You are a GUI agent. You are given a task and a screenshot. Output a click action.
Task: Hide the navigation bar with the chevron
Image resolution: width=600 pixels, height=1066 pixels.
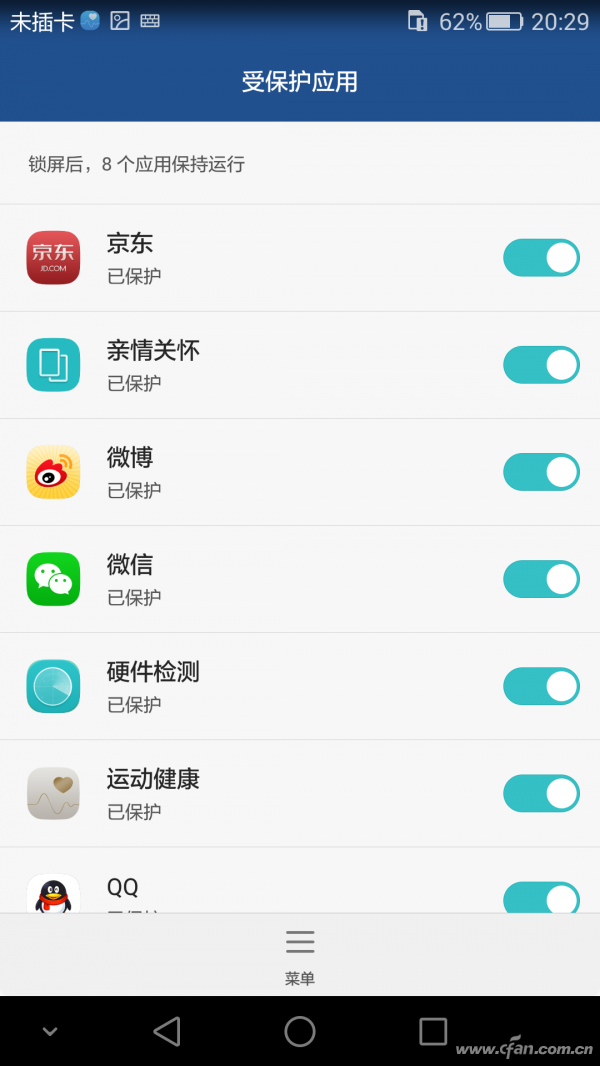tap(50, 1032)
